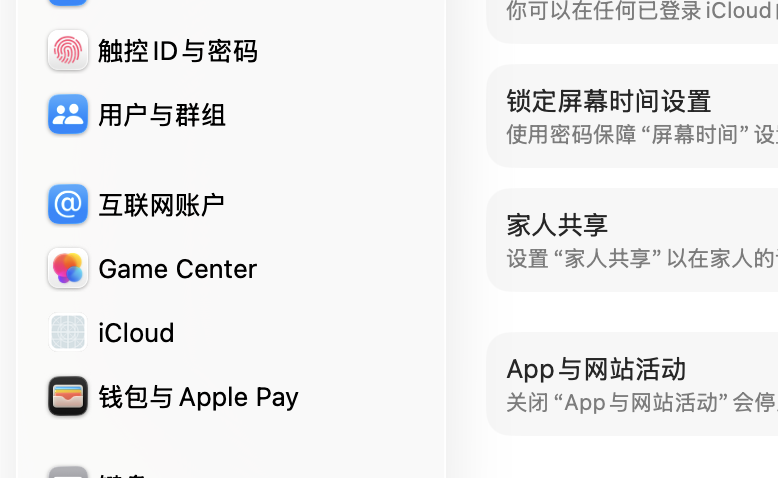The width and height of the screenshot is (778, 478).
Task: Open Game Center settings
Action: (x=177, y=269)
